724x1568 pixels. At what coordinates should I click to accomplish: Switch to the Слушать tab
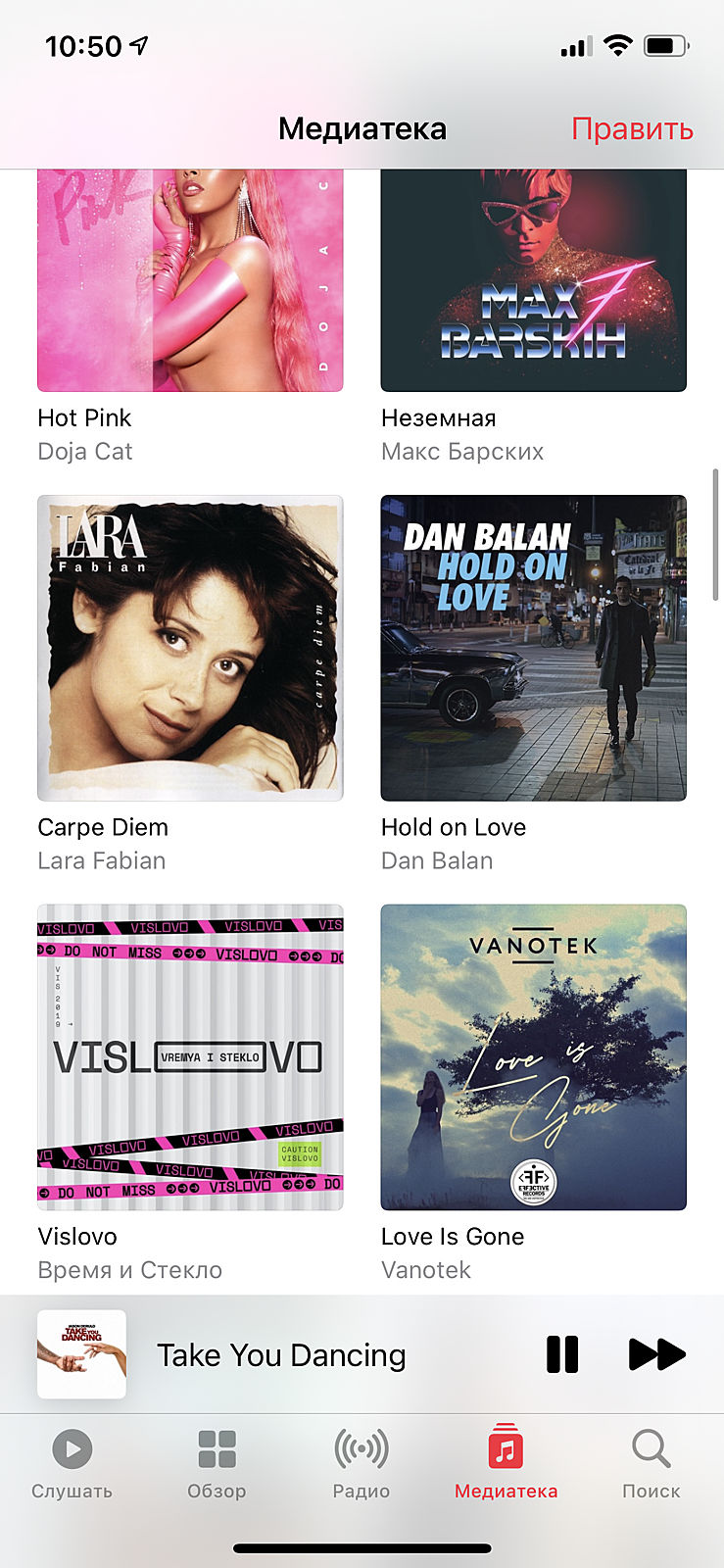[x=72, y=1464]
